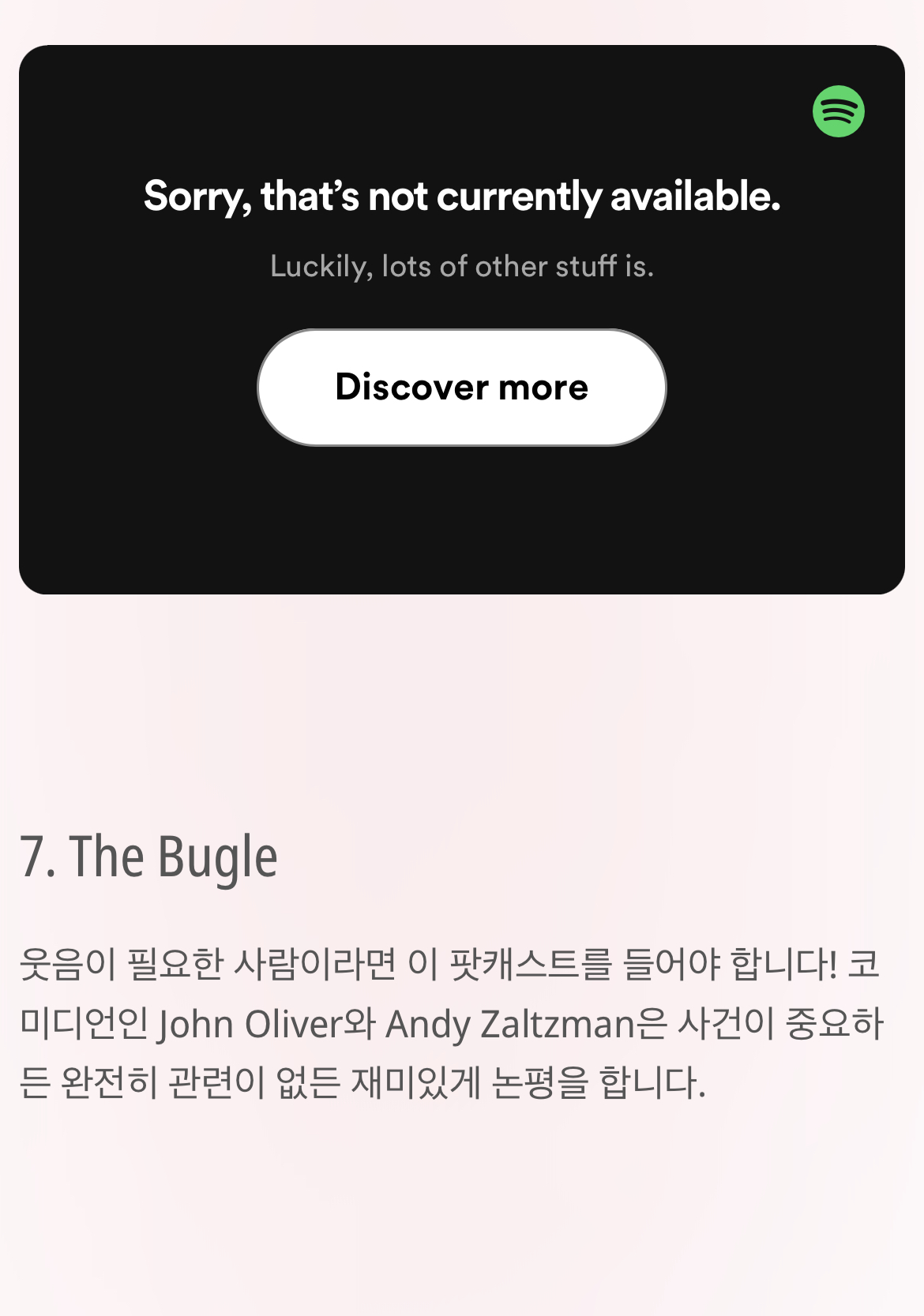Image resolution: width=924 pixels, height=1316 pixels.
Task: Tap the Discover more button
Action: [462, 388]
